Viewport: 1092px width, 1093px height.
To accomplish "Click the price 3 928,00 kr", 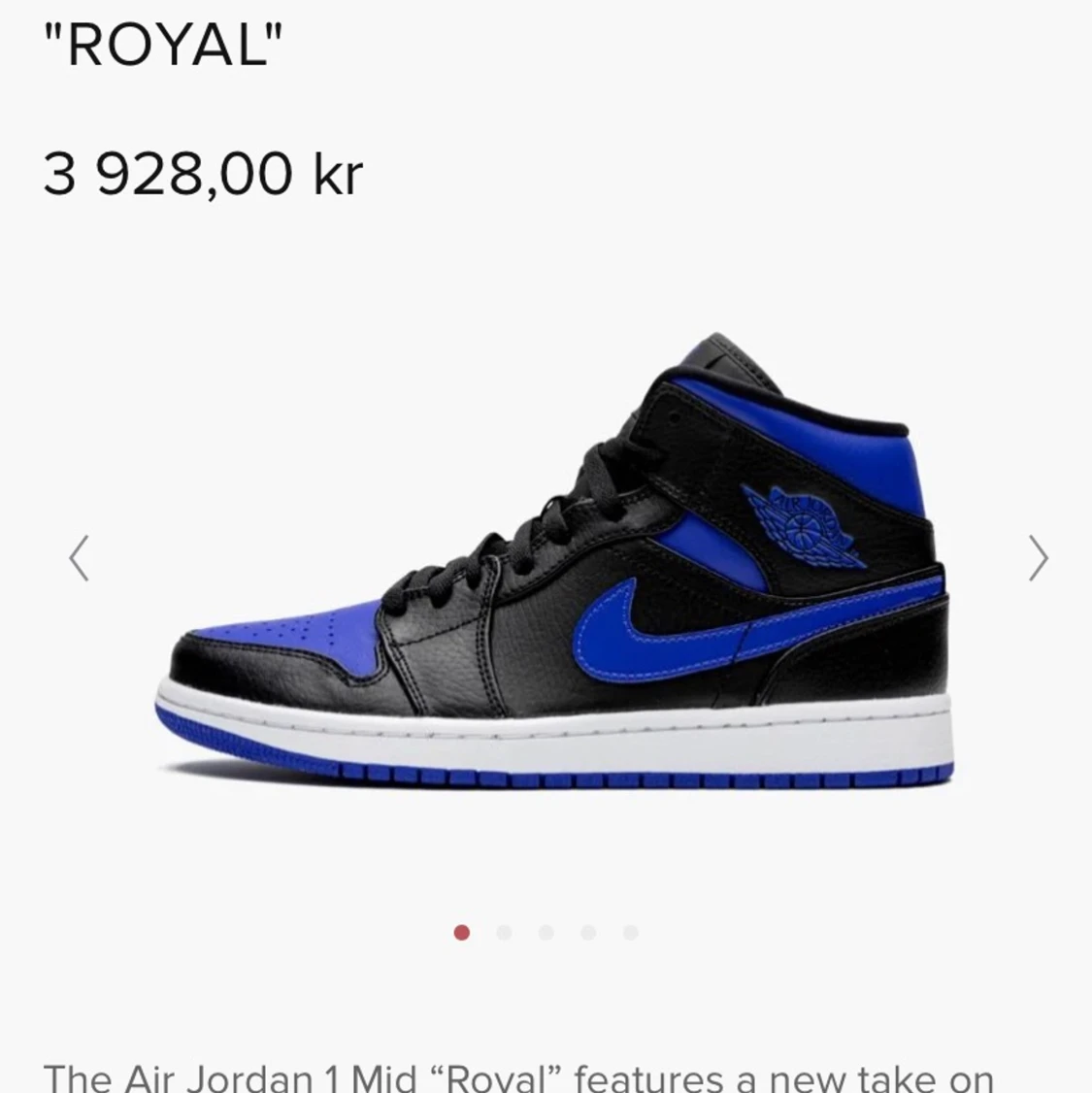I will pos(202,173).
